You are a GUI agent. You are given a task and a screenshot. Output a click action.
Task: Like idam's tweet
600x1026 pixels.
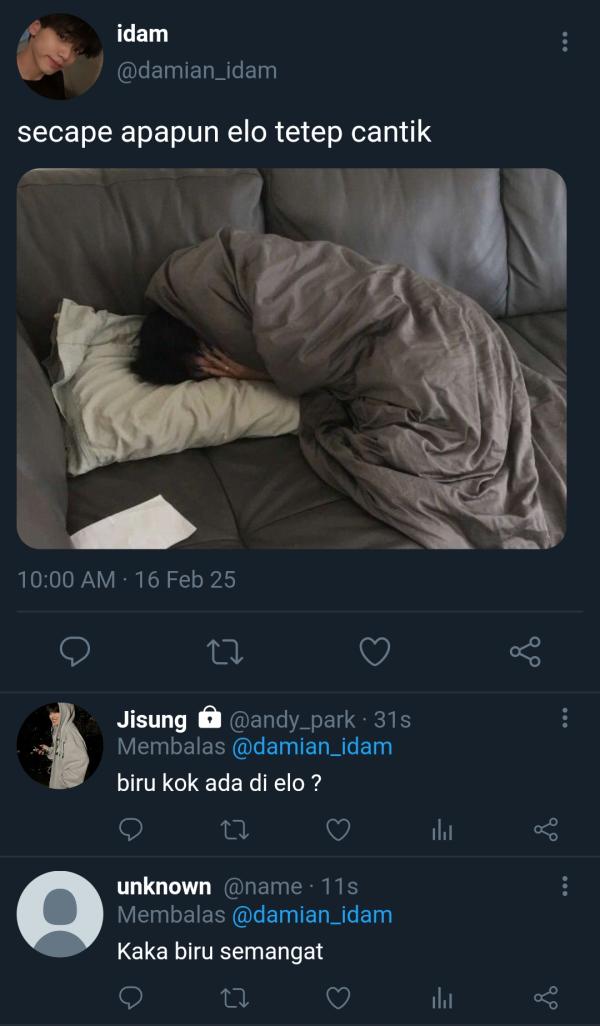[374, 652]
